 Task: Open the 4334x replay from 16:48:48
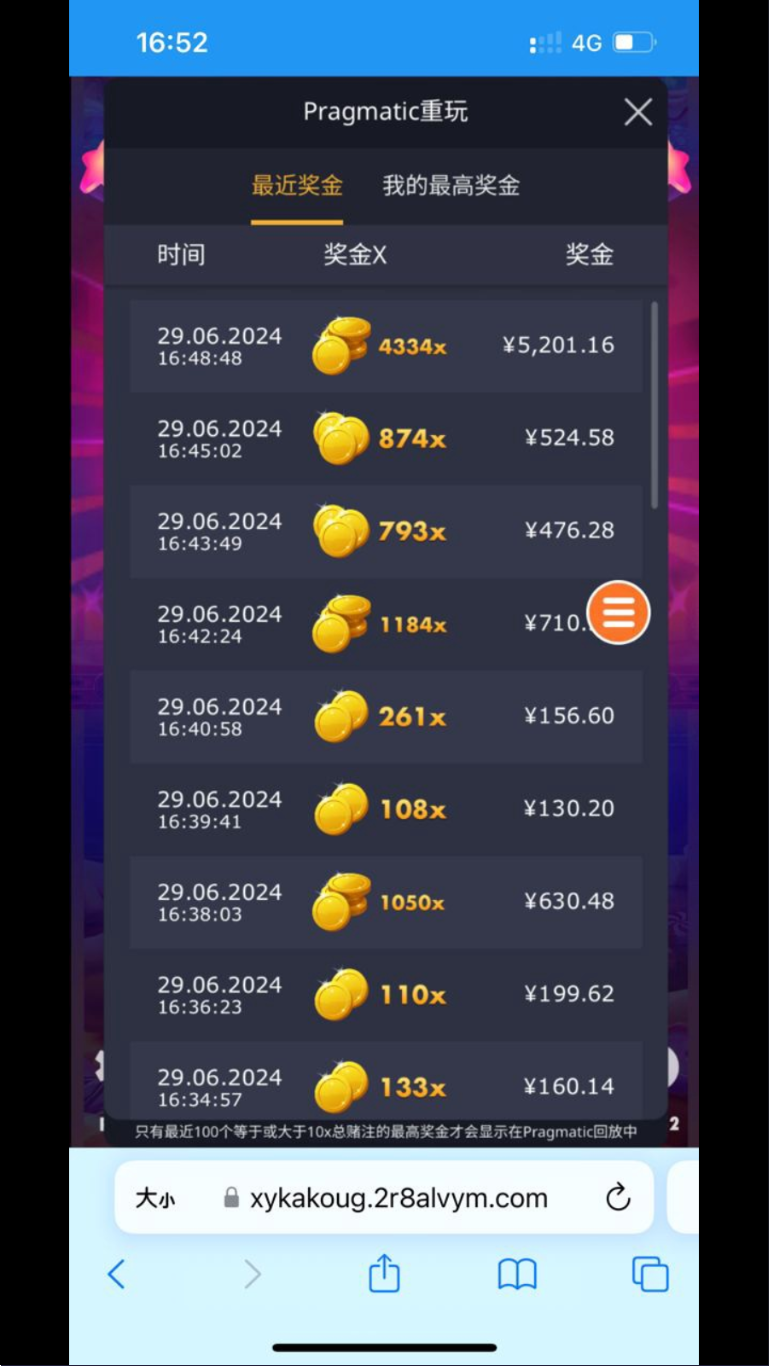coord(385,346)
